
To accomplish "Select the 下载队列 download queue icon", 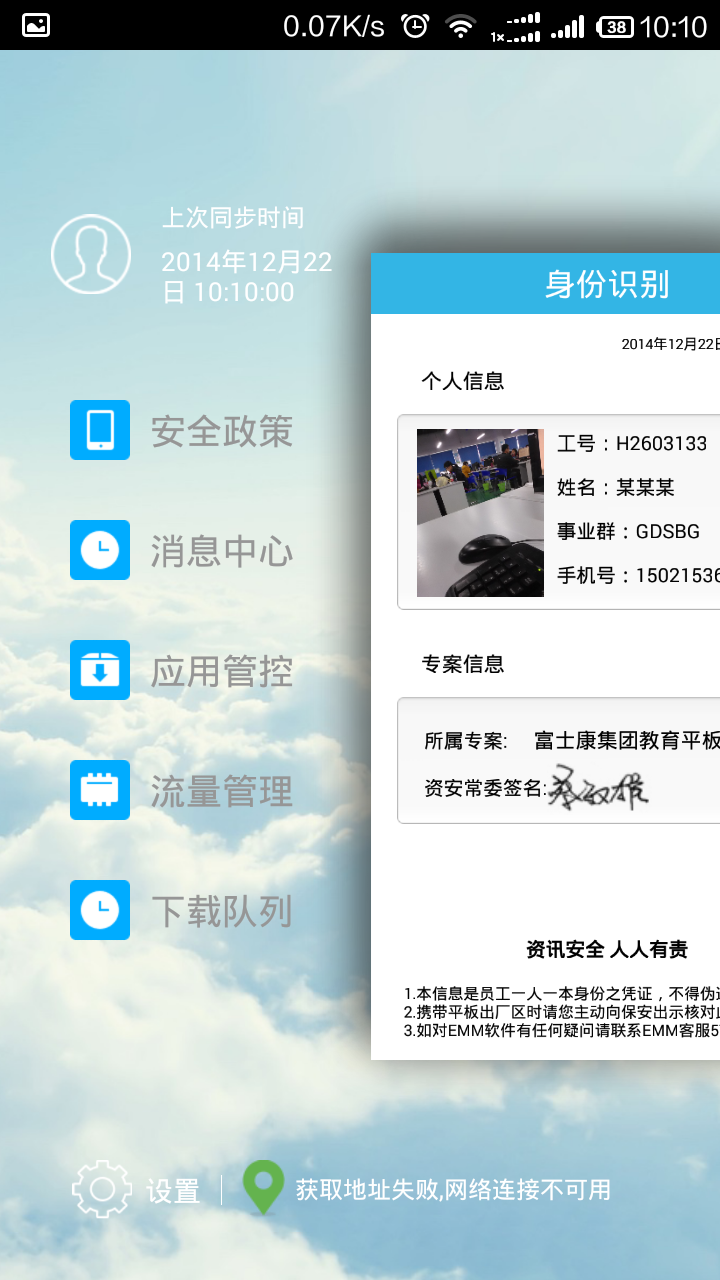I will 99,910.
